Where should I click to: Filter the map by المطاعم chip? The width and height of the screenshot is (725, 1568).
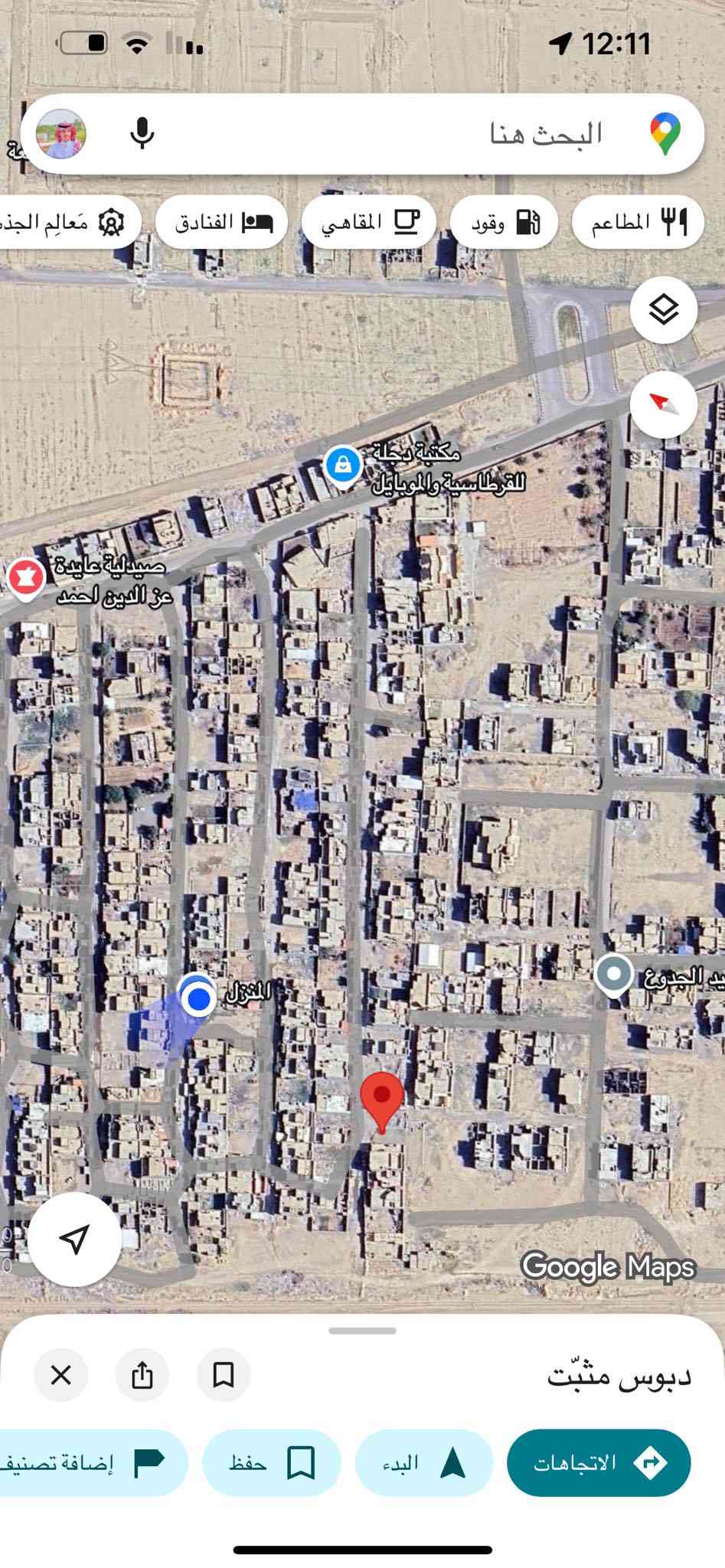coord(638,222)
